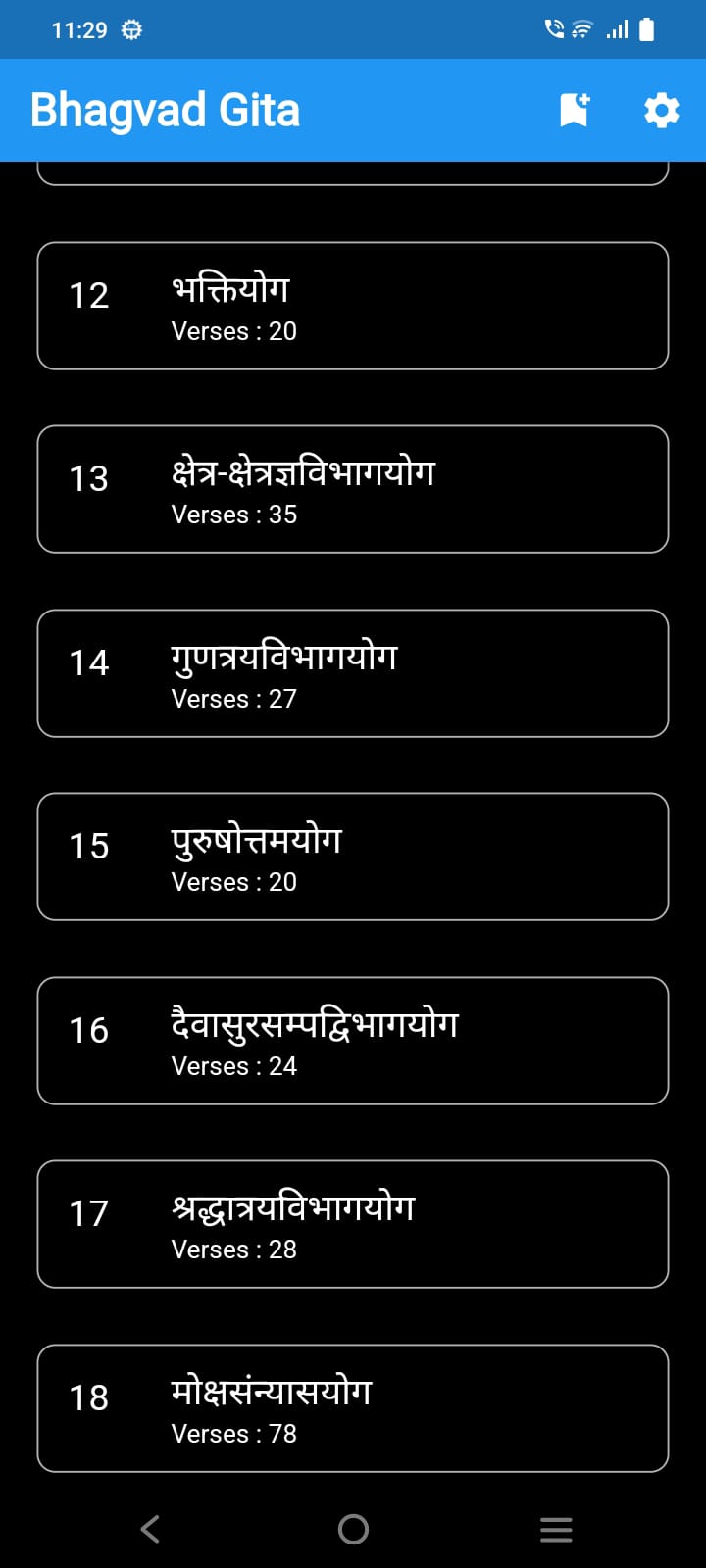Tap the back navigation arrow
This screenshot has height=1568, width=706.
[149, 1527]
